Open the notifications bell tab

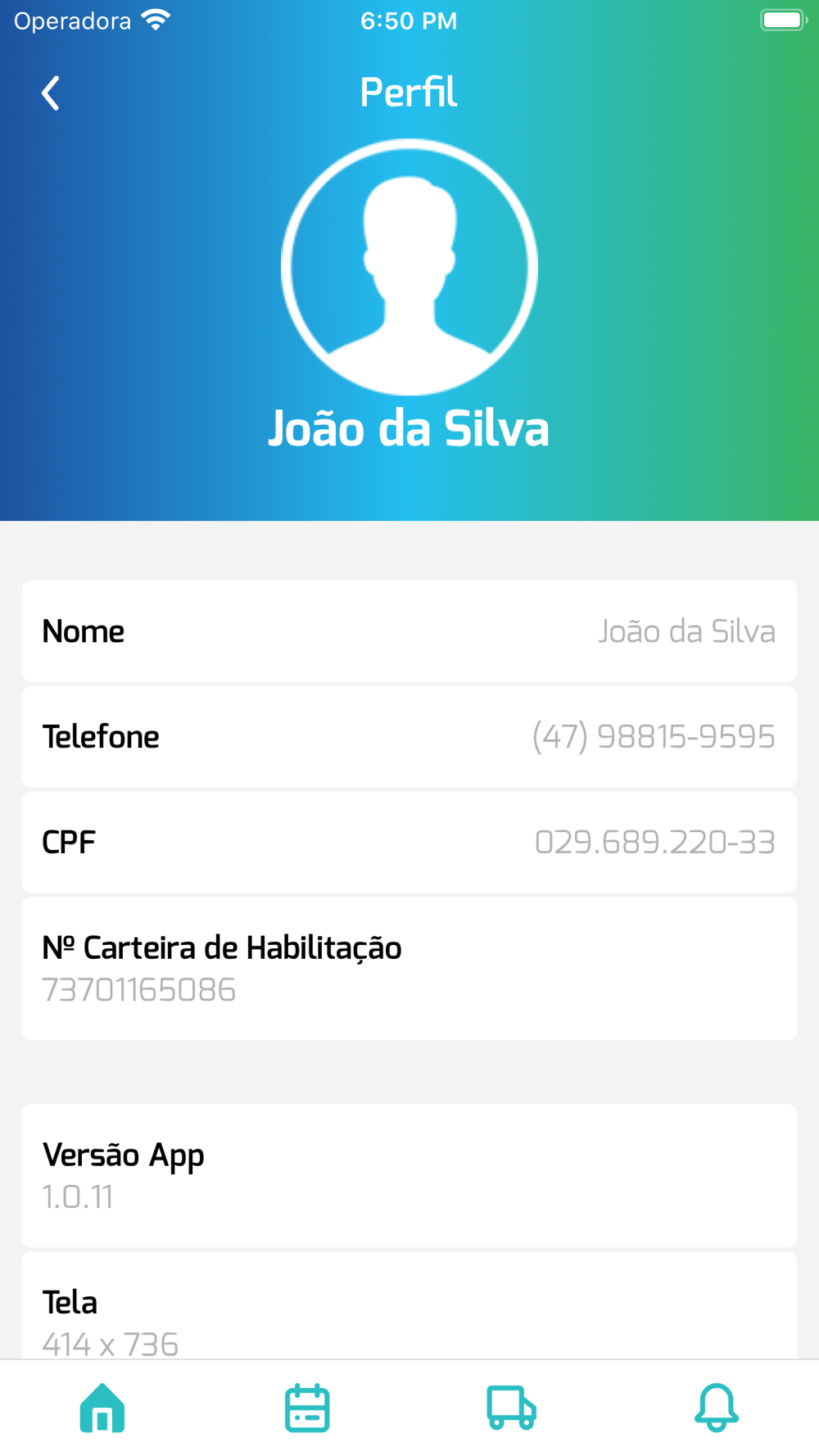coord(717,1408)
